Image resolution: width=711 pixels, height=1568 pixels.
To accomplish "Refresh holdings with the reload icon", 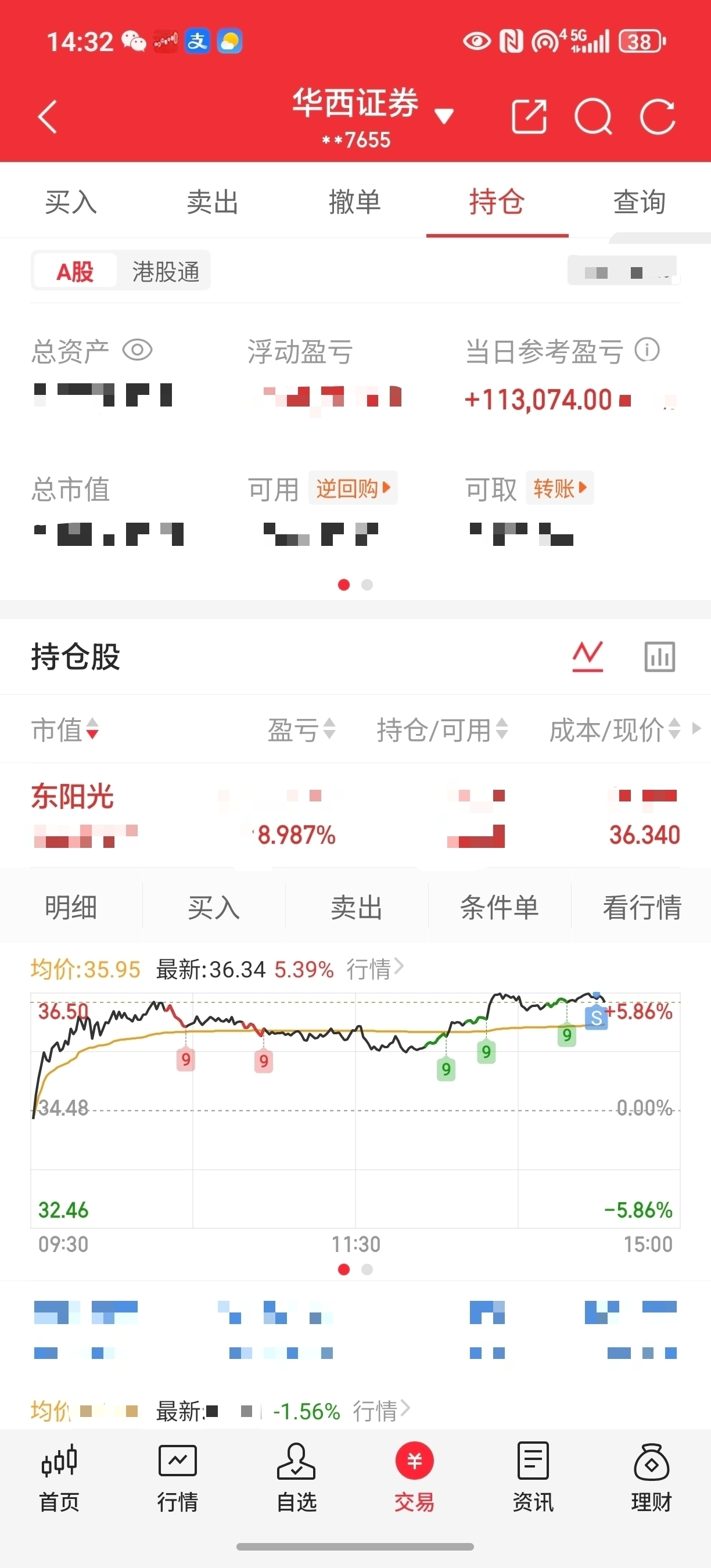I will (x=658, y=116).
